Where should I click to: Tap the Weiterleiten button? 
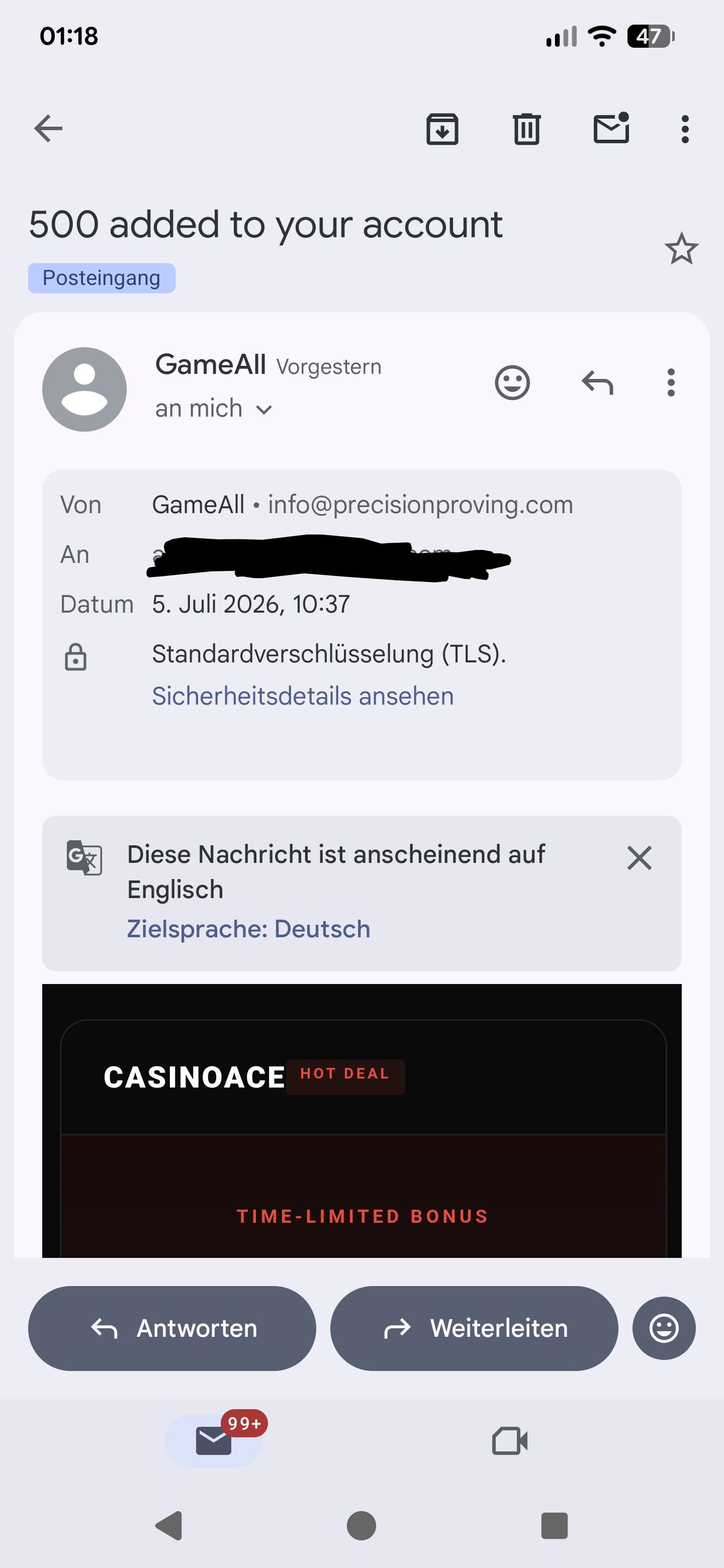pos(474,1328)
